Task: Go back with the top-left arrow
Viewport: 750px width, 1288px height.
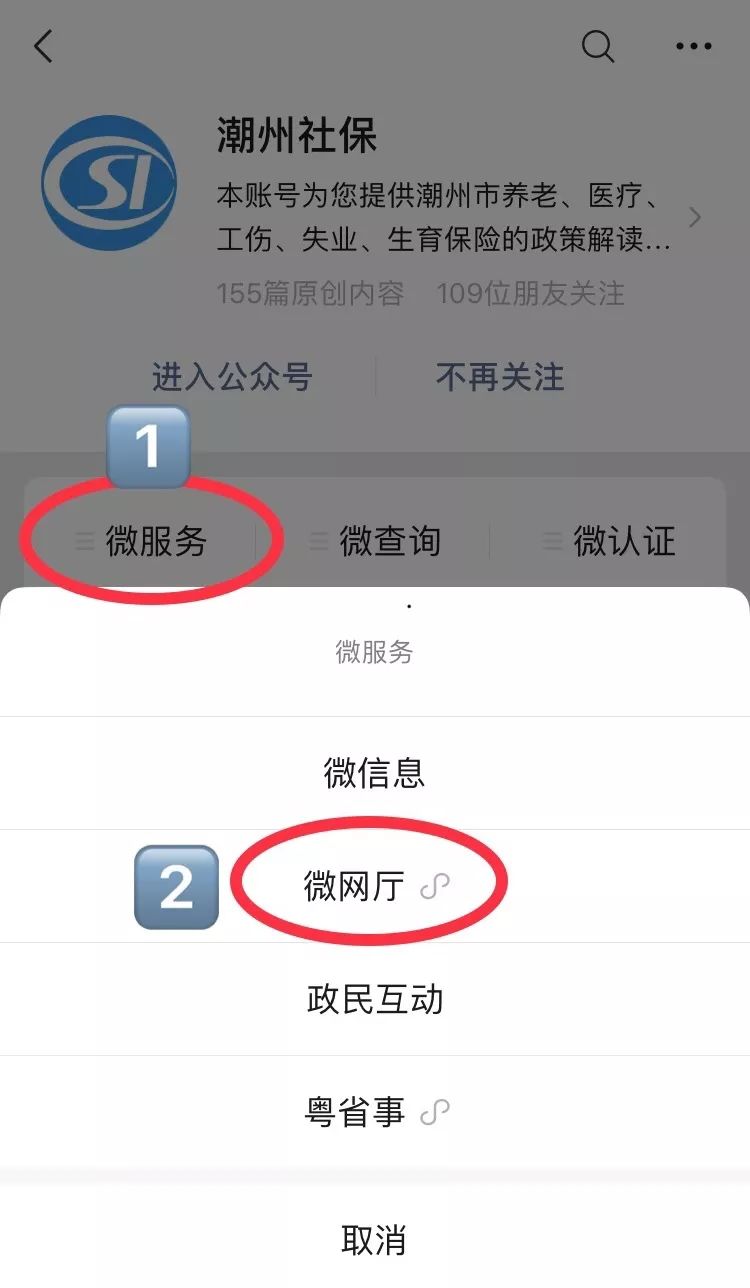Action: pyautogui.click(x=43, y=47)
